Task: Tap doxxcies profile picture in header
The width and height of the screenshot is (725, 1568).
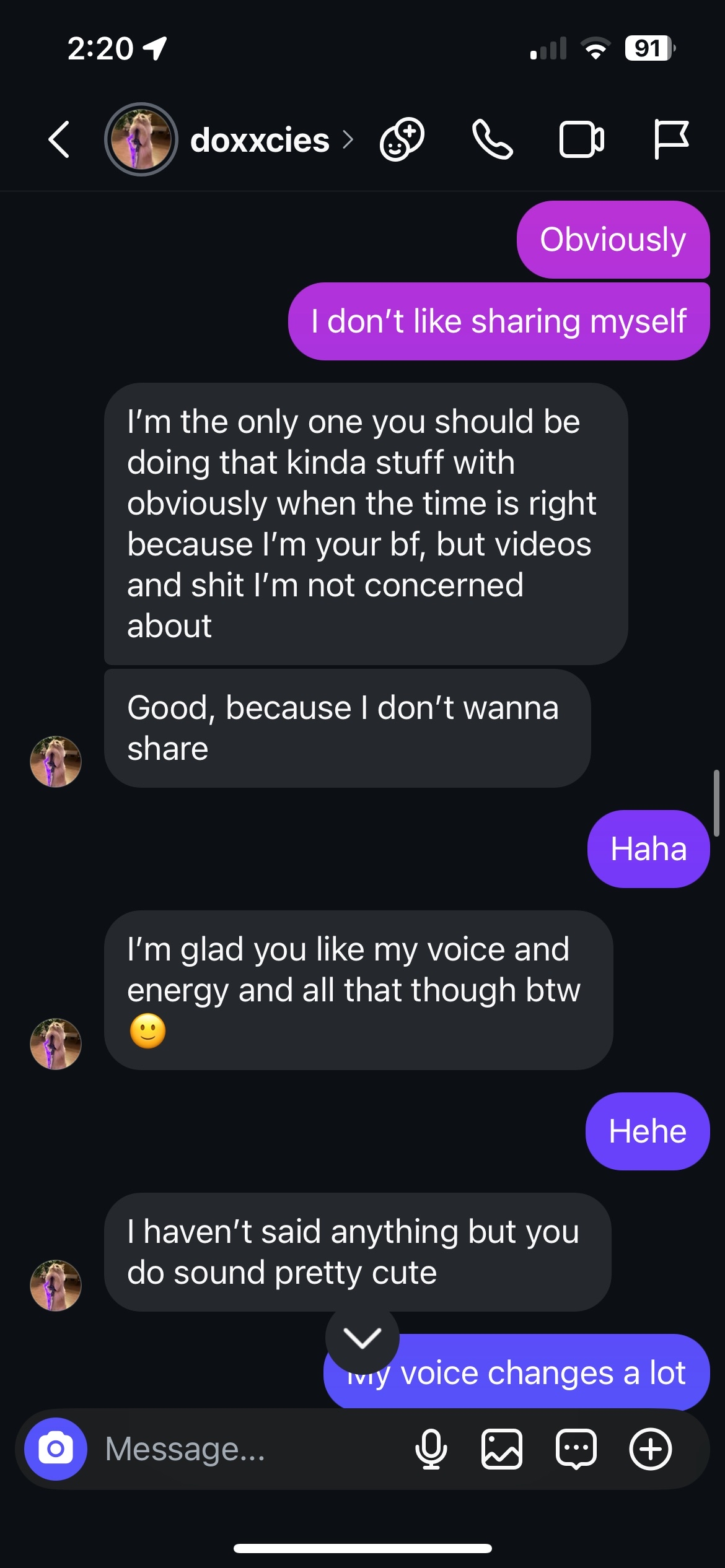Action: point(141,139)
